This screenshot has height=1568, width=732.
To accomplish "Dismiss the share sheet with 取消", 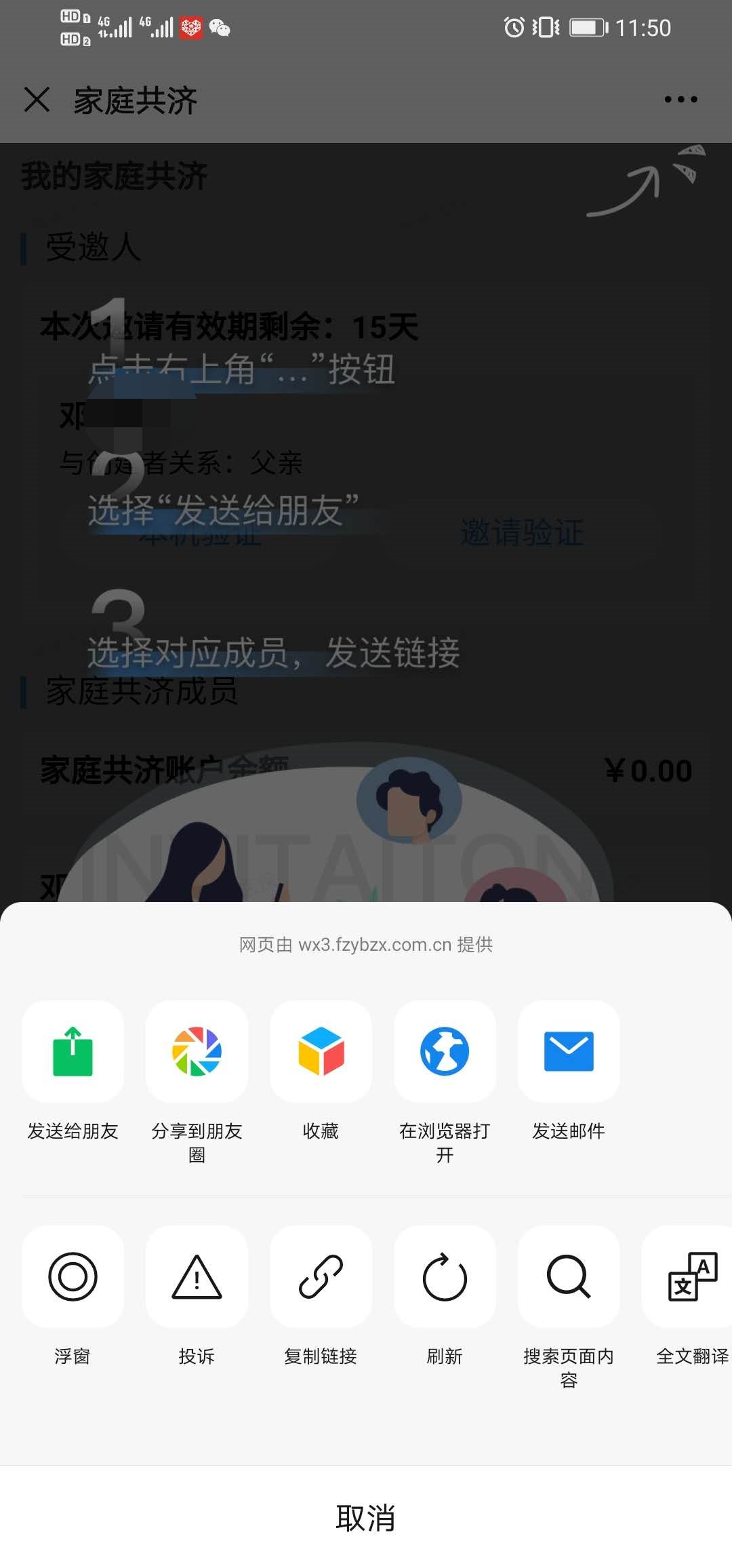I will (x=366, y=1517).
